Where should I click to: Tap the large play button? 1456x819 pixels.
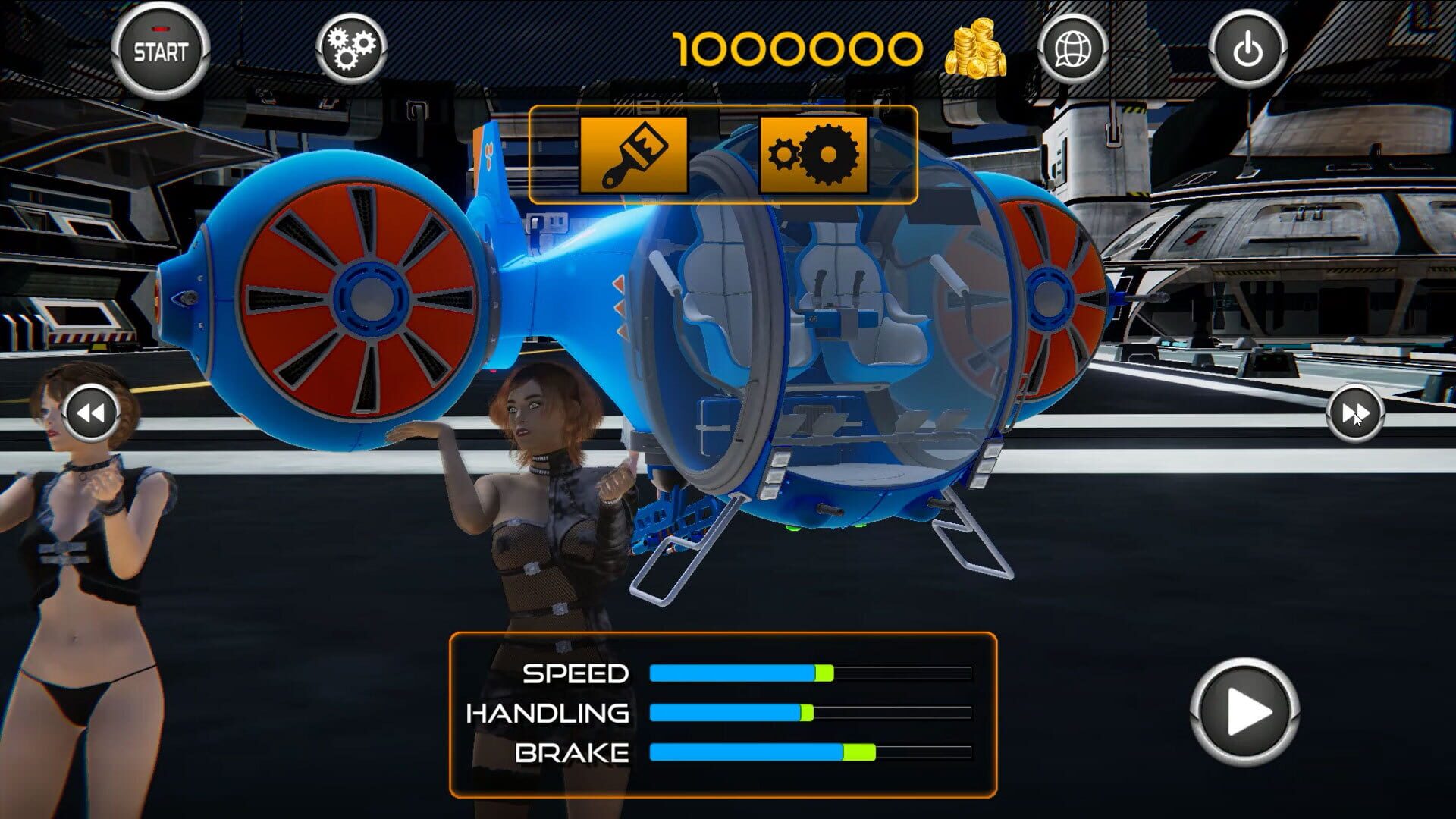click(x=1244, y=711)
